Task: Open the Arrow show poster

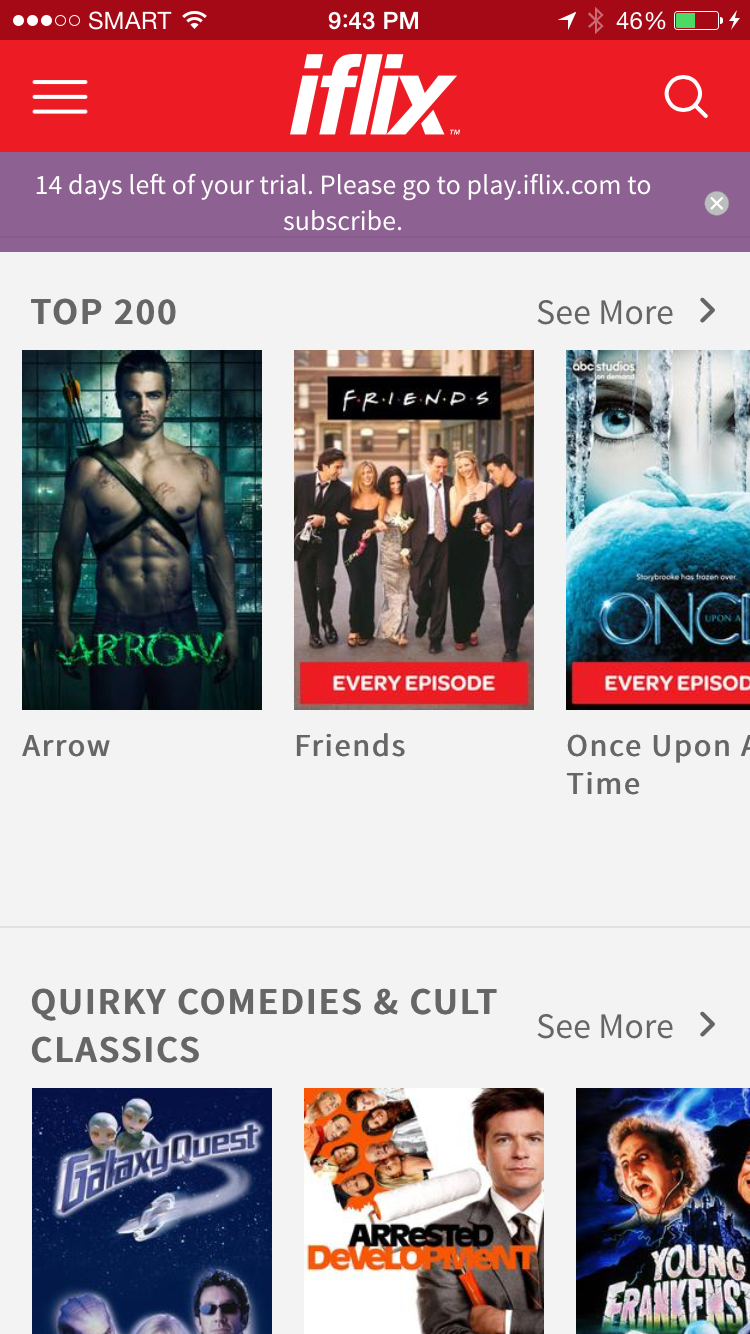Action: (142, 530)
